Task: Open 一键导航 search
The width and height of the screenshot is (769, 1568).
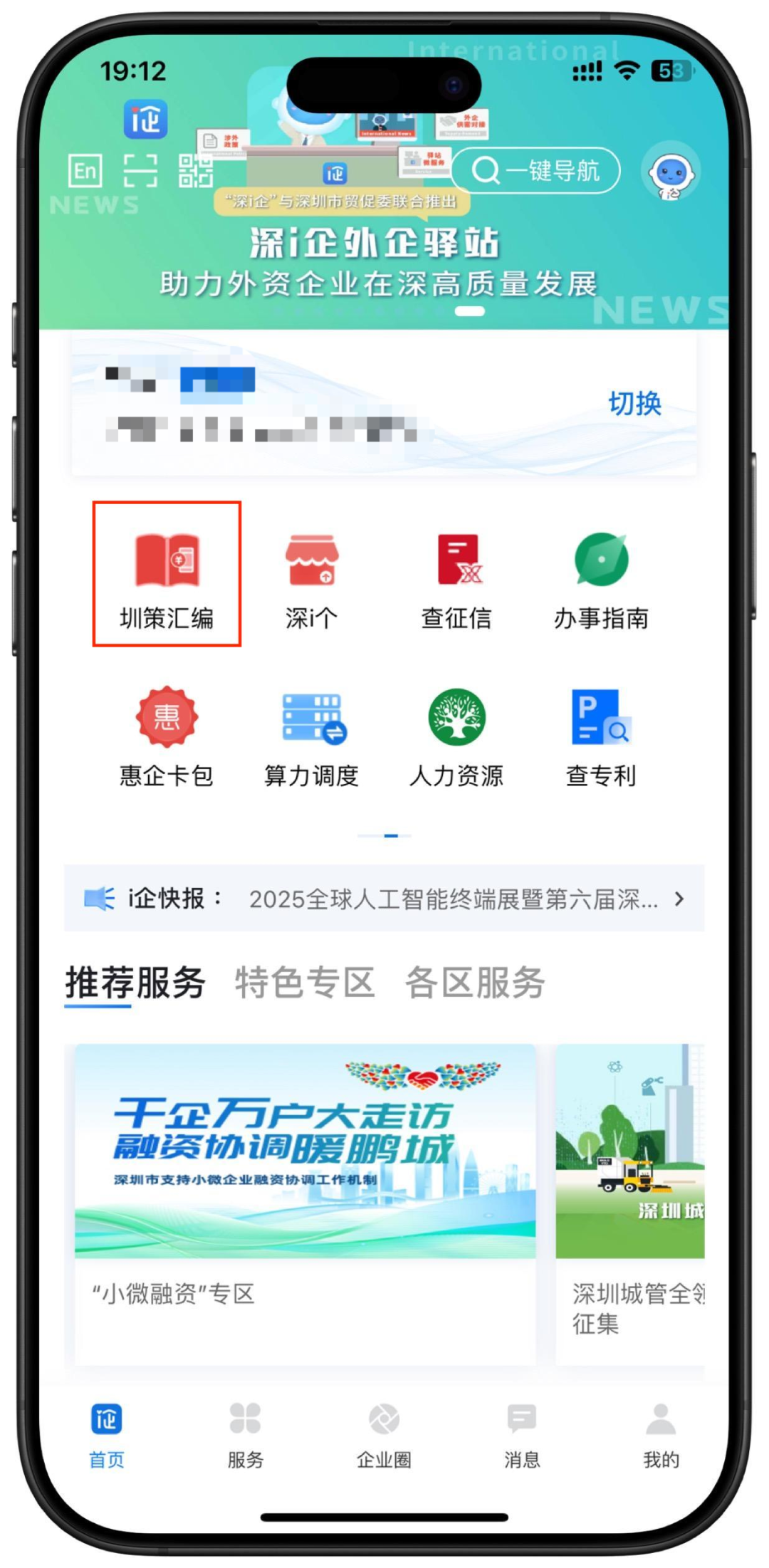Action: click(536, 171)
